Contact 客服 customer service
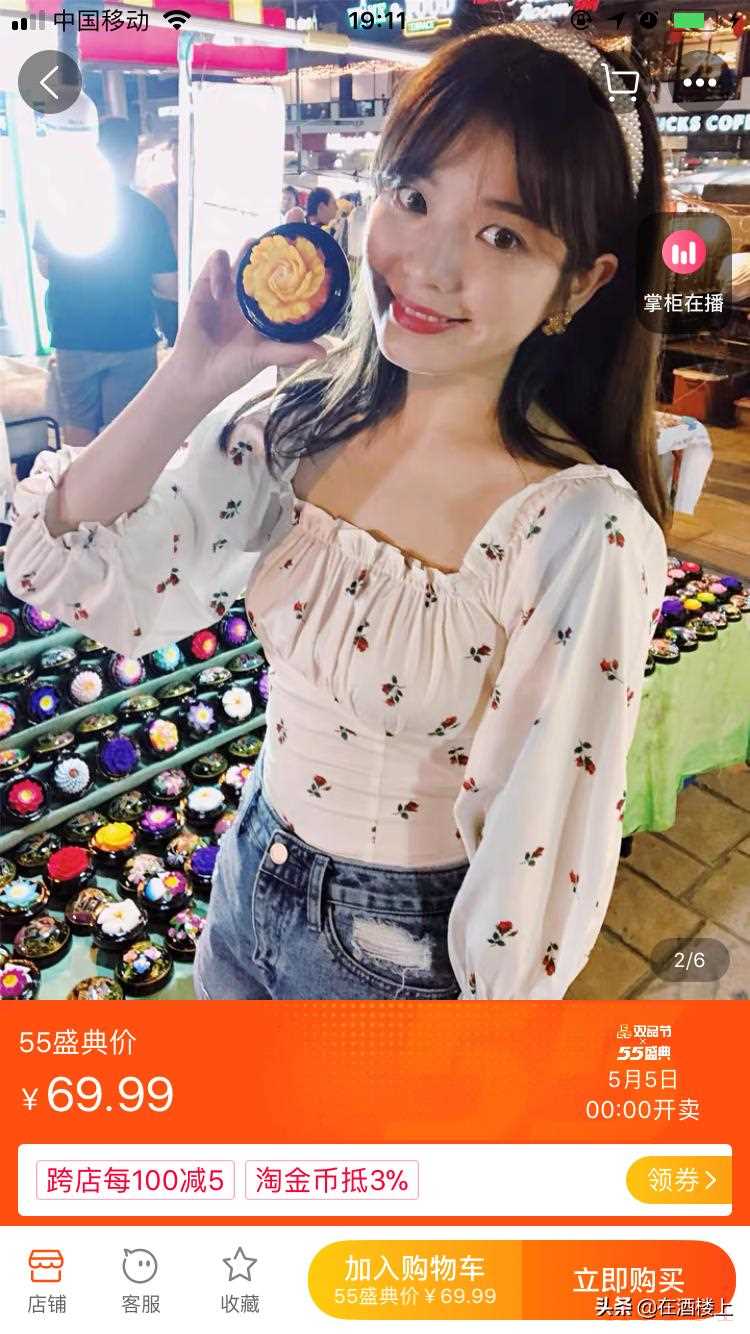This screenshot has height=1334, width=750. pos(140,1280)
